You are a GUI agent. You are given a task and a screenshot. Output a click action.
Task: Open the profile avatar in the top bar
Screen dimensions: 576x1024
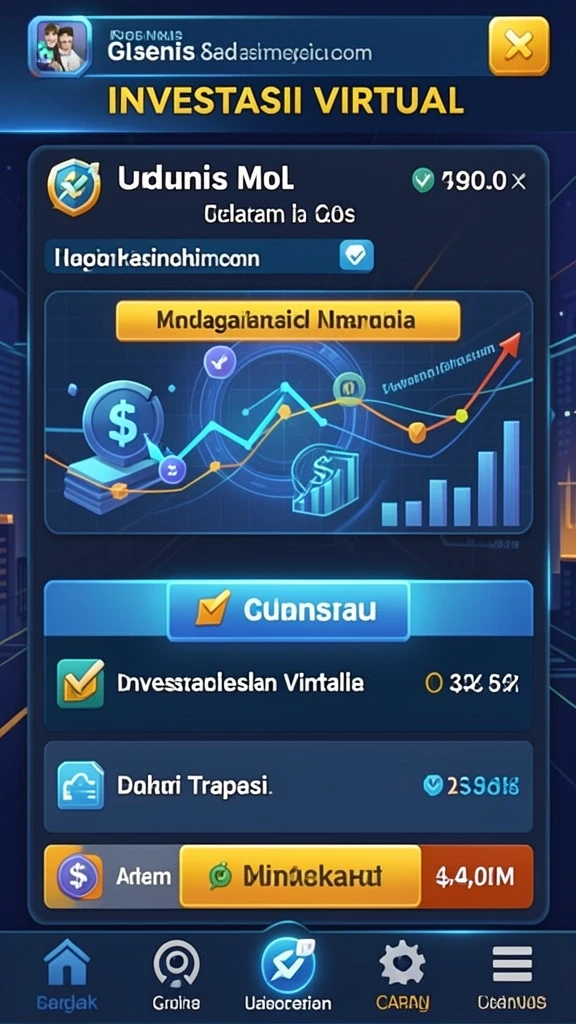tap(59, 47)
